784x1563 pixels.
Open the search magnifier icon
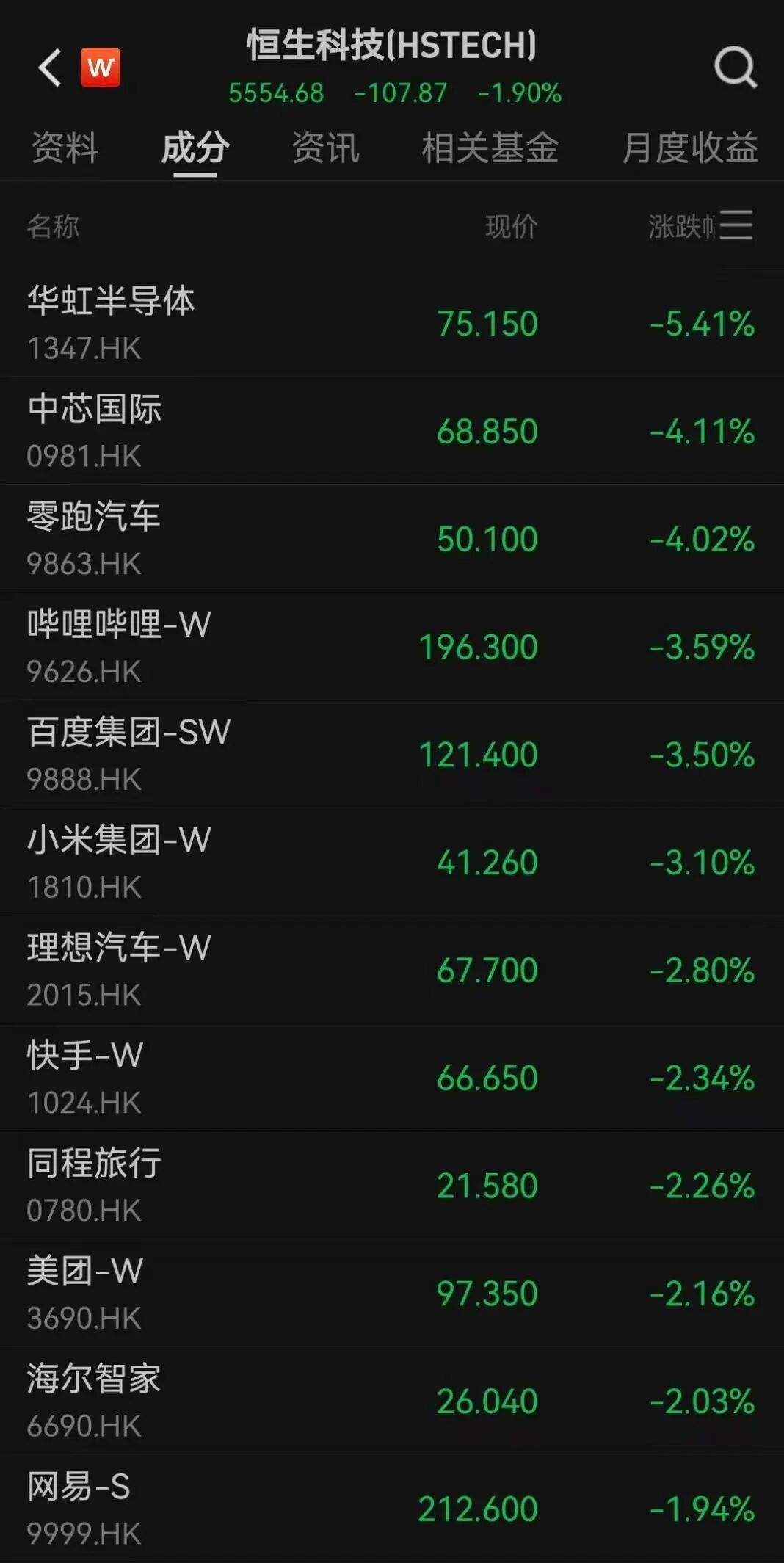pos(735,68)
